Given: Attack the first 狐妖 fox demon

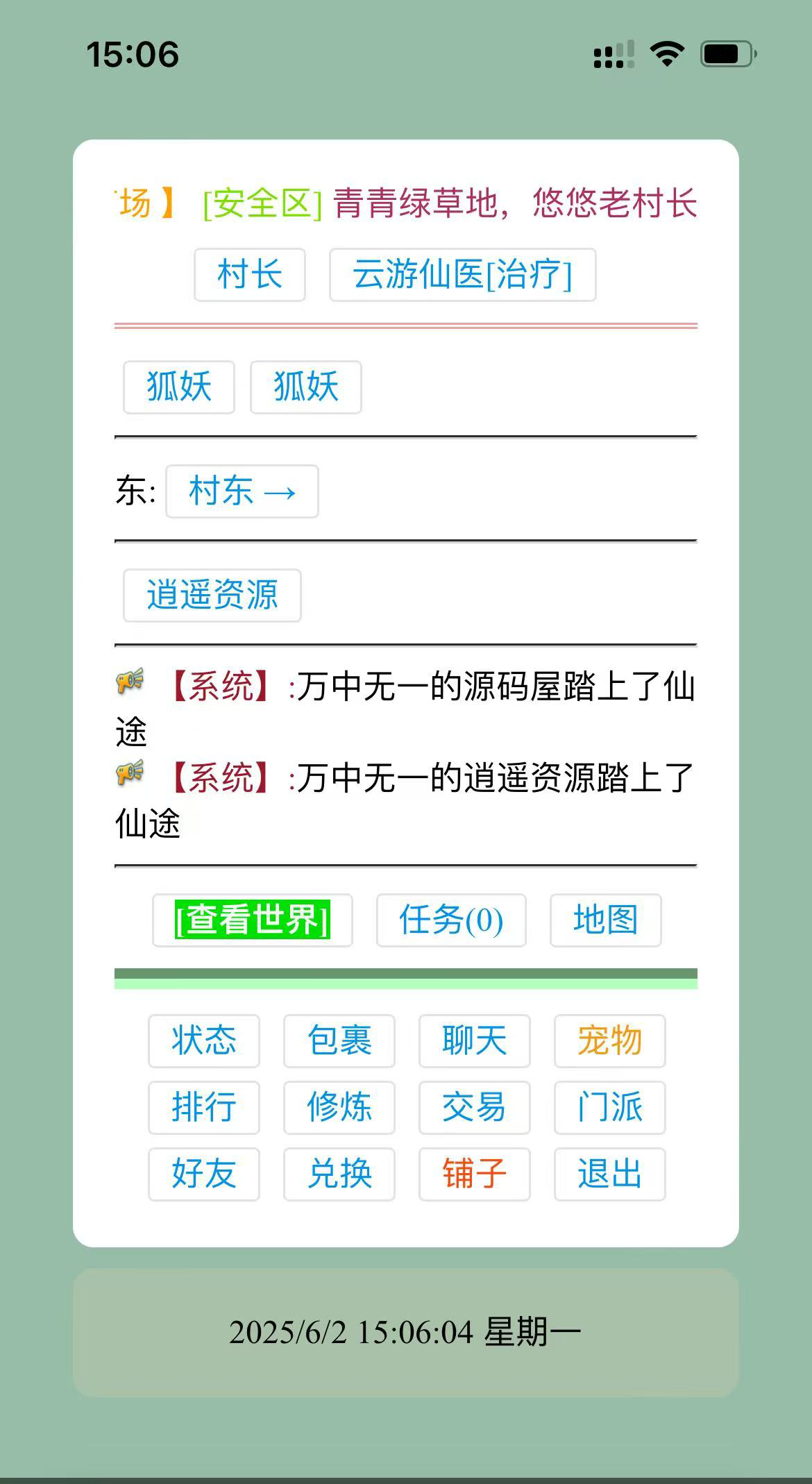Looking at the screenshot, I should coord(178,388).
